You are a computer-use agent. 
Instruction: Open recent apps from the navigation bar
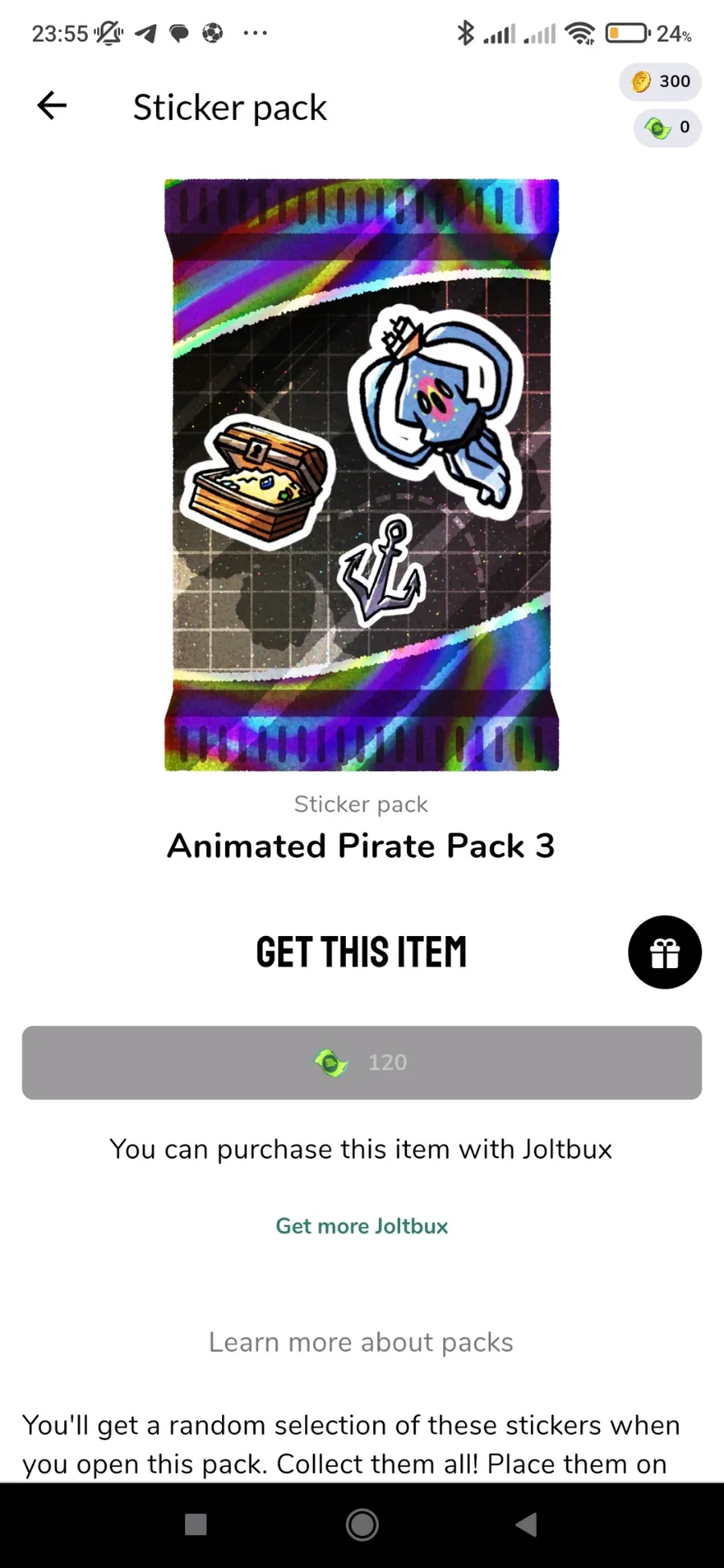point(195,1524)
